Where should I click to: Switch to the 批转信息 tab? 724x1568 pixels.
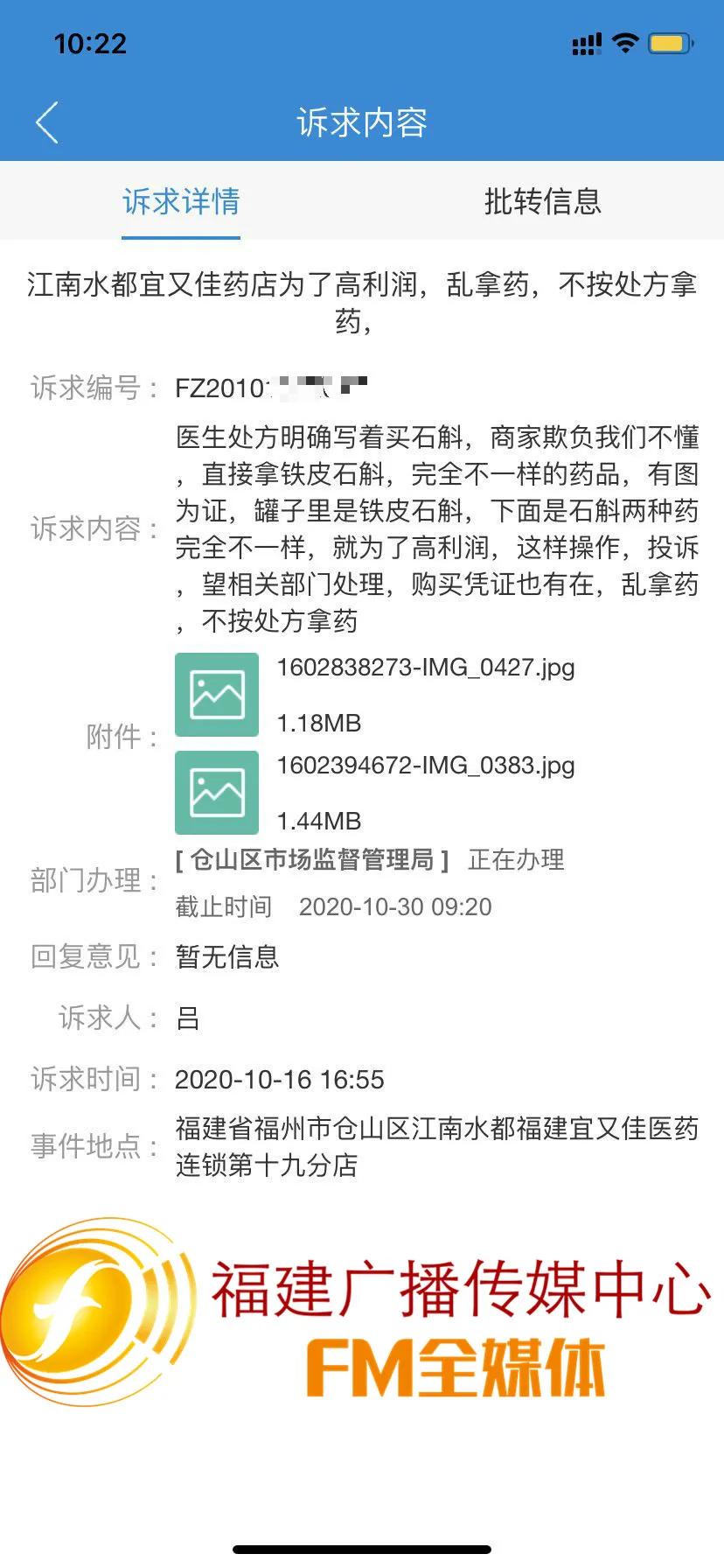(542, 202)
